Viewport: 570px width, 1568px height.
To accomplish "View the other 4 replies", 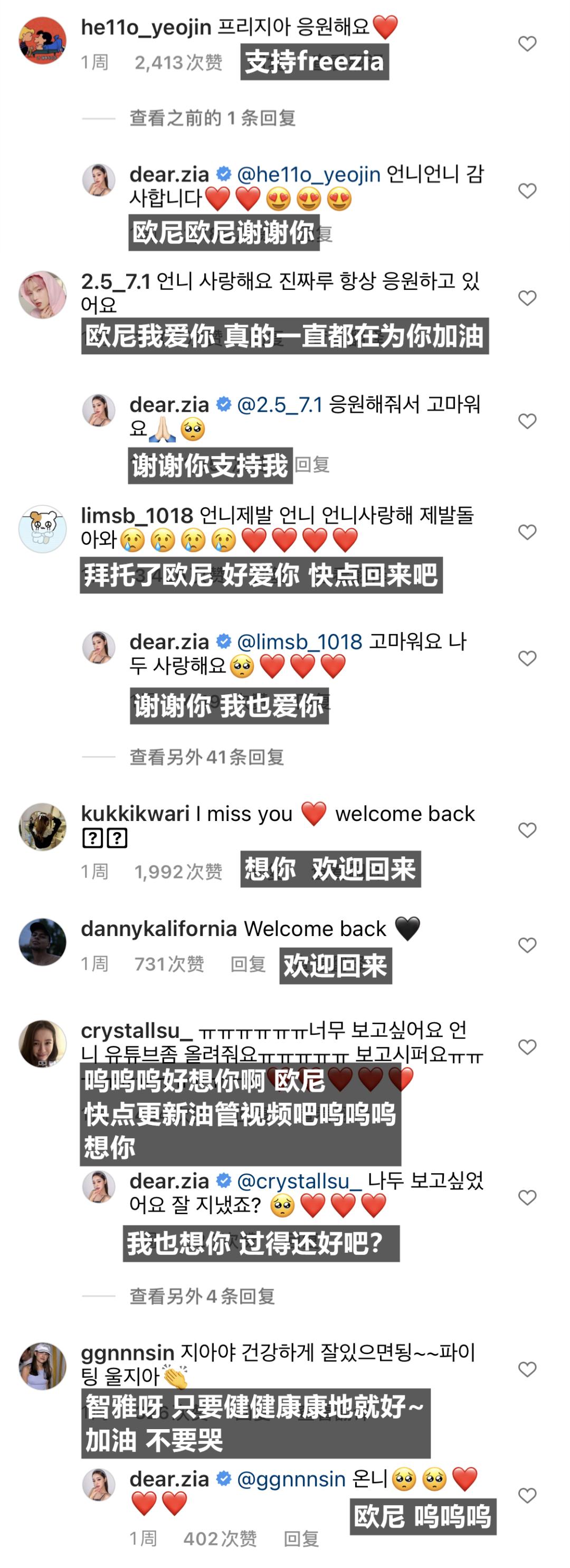I will point(202,1297).
